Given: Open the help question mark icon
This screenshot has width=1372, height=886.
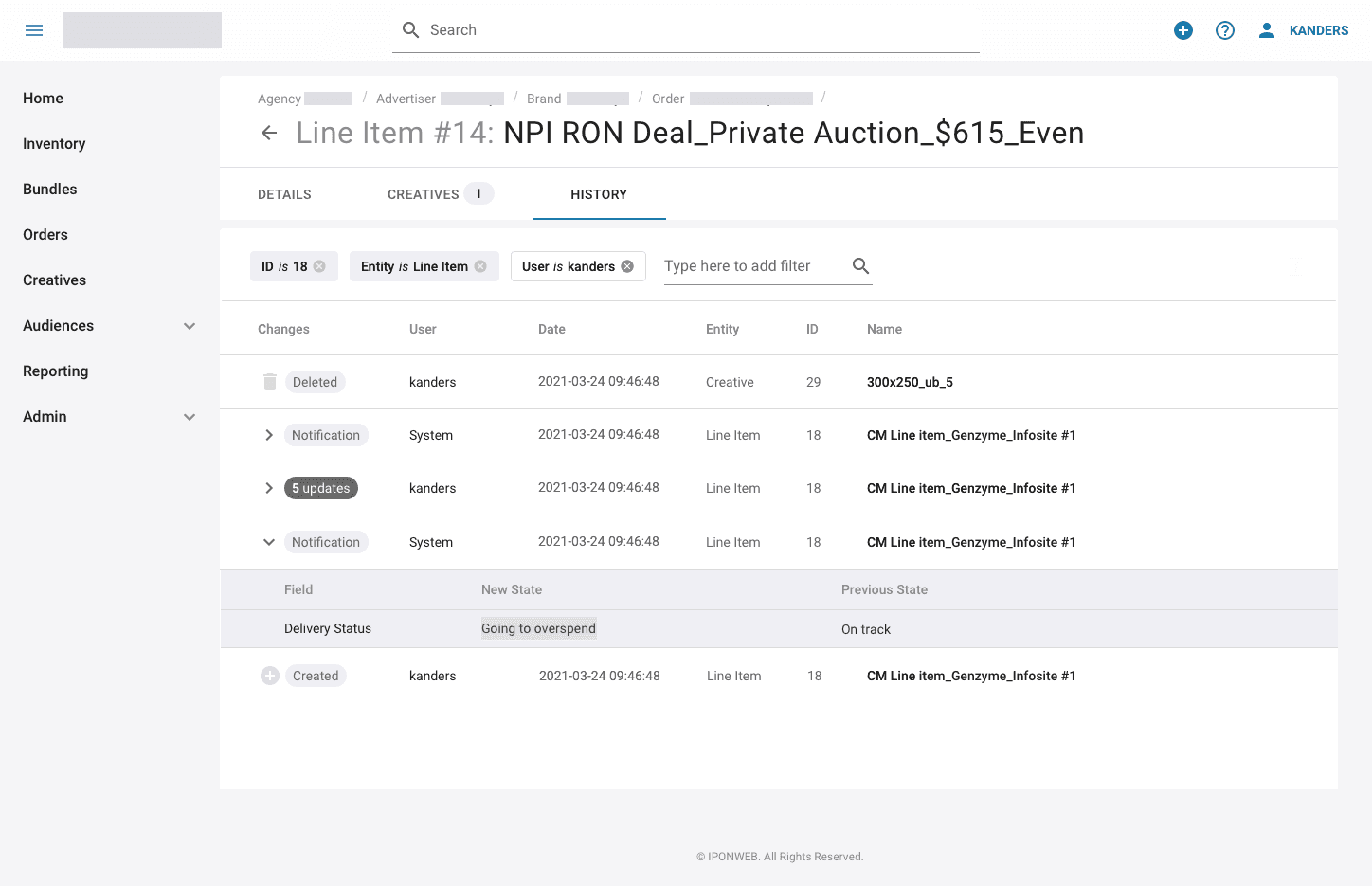Looking at the screenshot, I should coord(1225,30).
